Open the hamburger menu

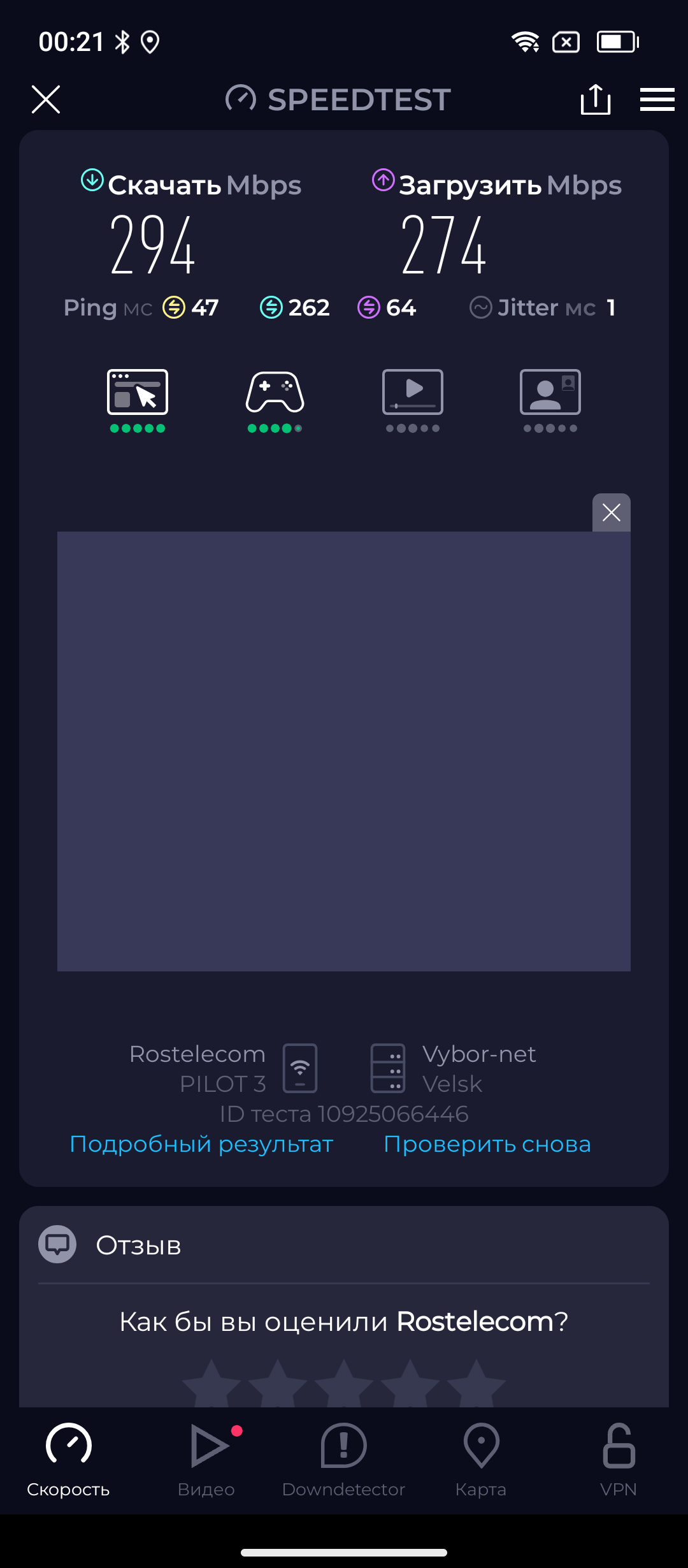[657, 99]
